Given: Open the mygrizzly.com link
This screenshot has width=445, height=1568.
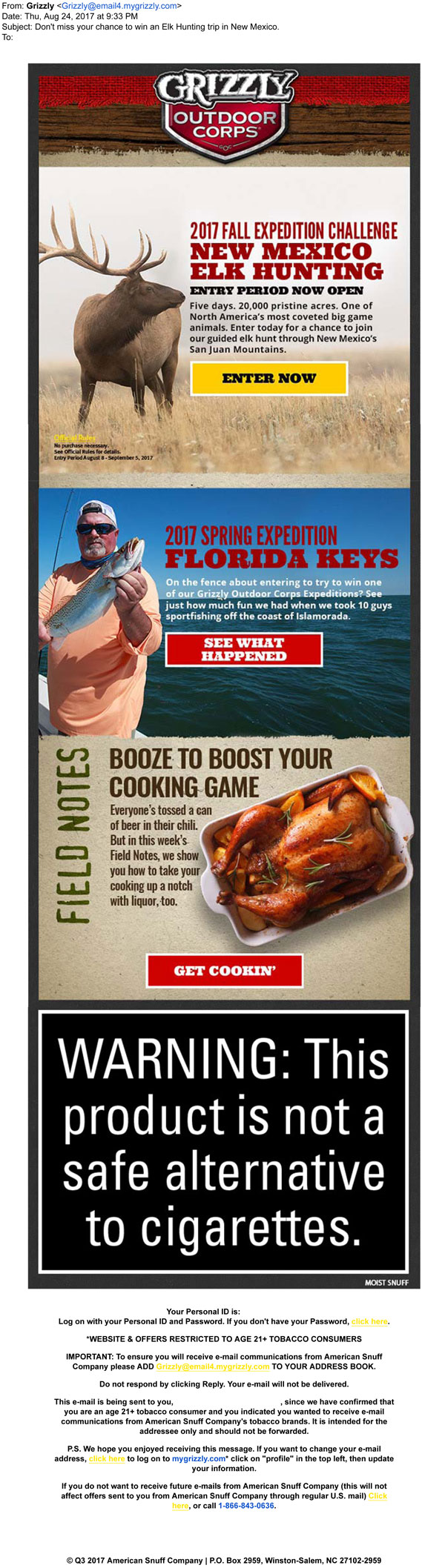Looking at the screenshot, I should 198,1458.
